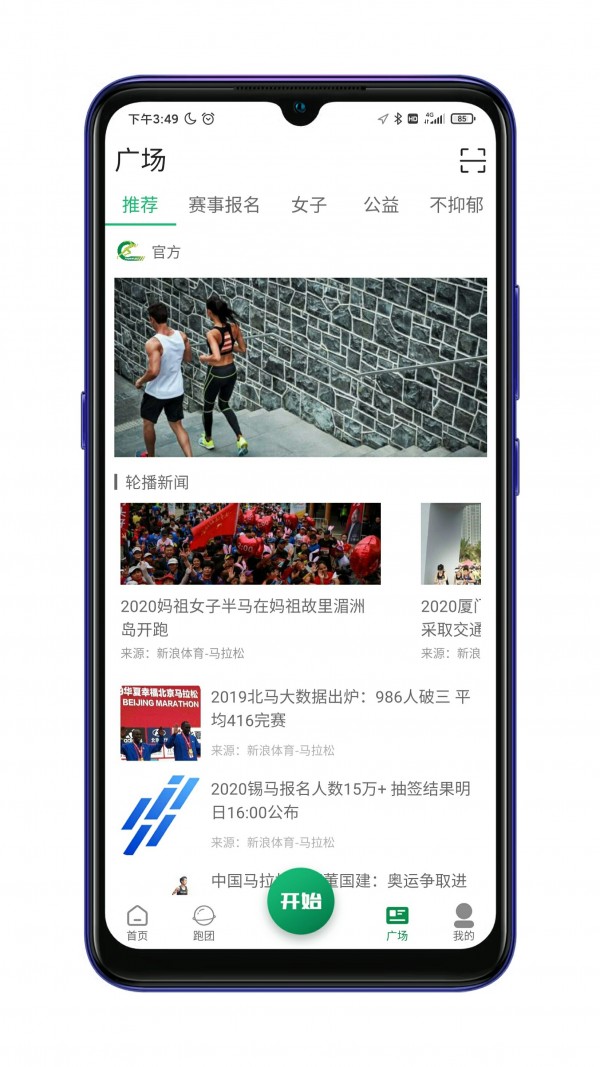Open the 我的 profile tab
This screenshot has width=600, height=1067.
463,923
